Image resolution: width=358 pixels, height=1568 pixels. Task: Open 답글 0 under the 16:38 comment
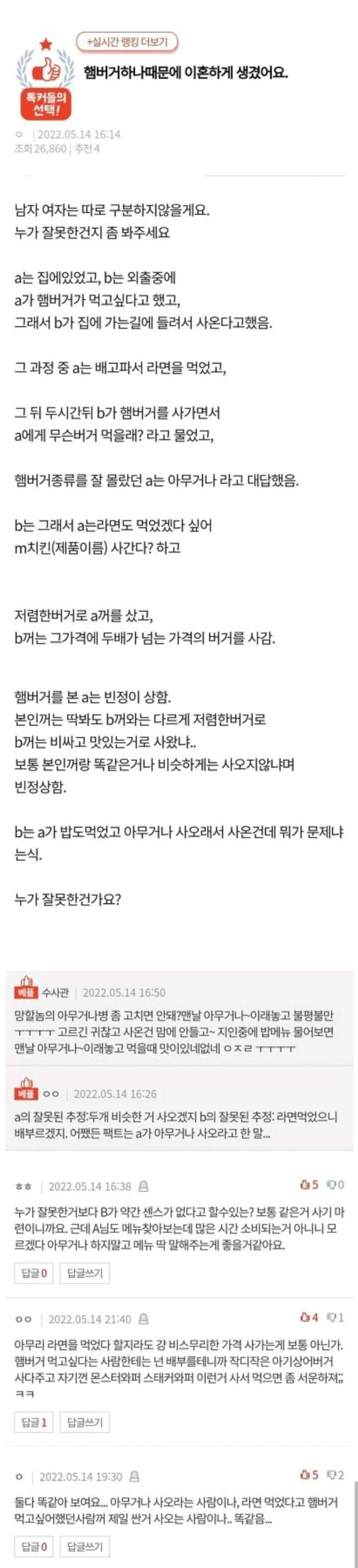click(x=33, y=1273)
